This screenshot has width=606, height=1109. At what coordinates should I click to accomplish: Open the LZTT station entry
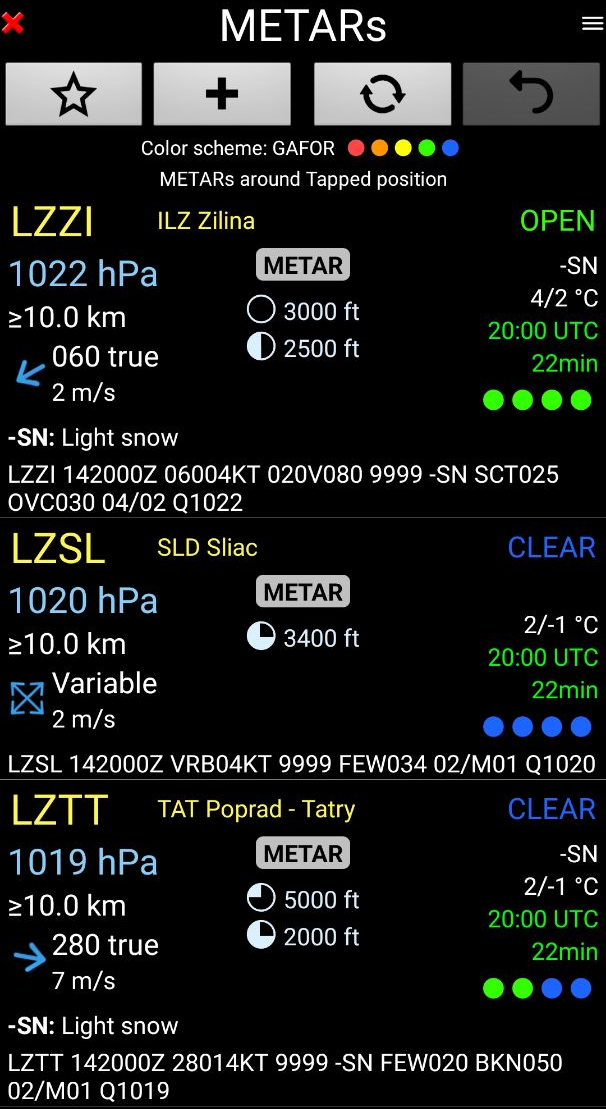303,943
